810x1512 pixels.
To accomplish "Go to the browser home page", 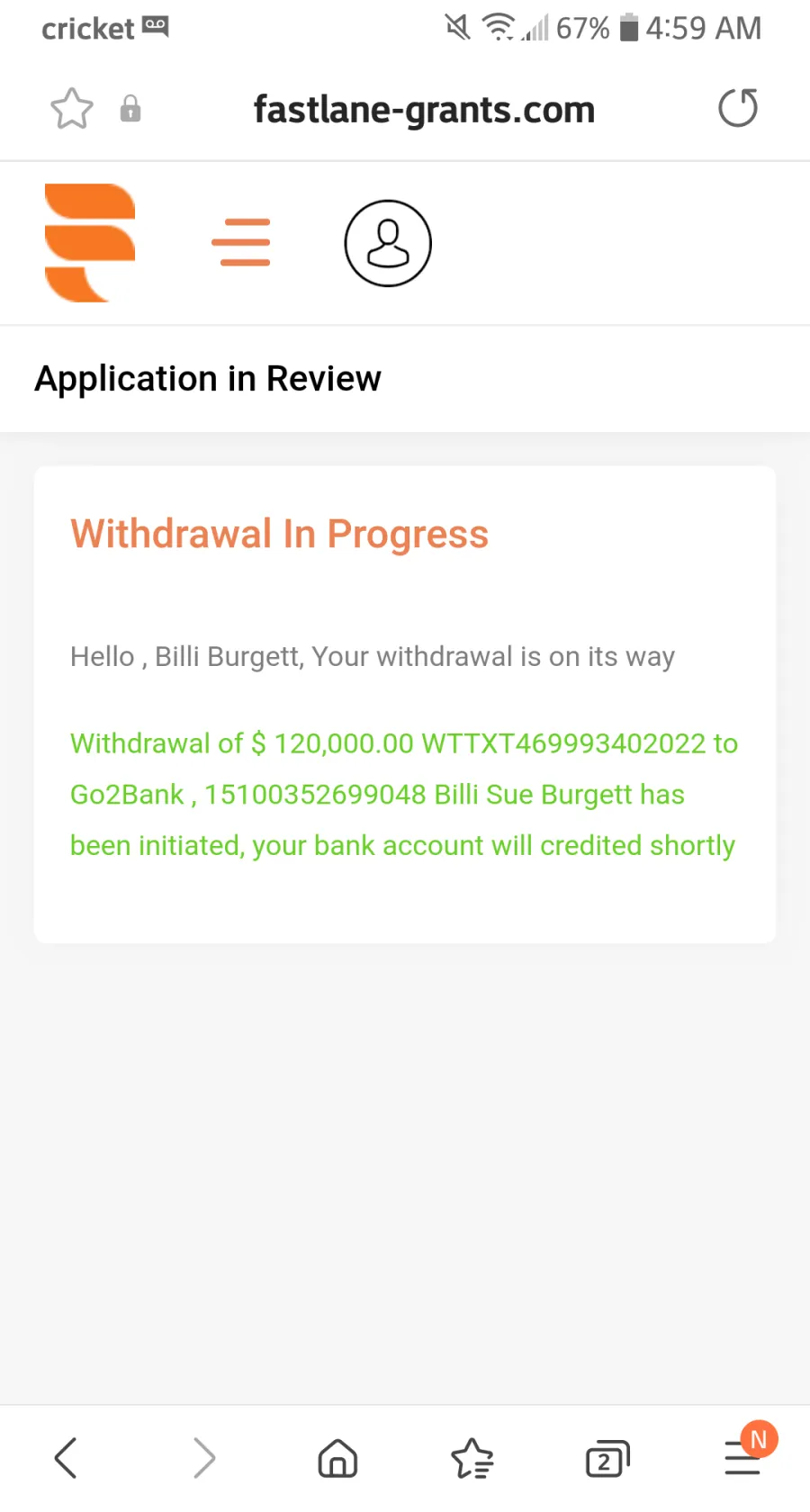I will tap(337, 1457).
